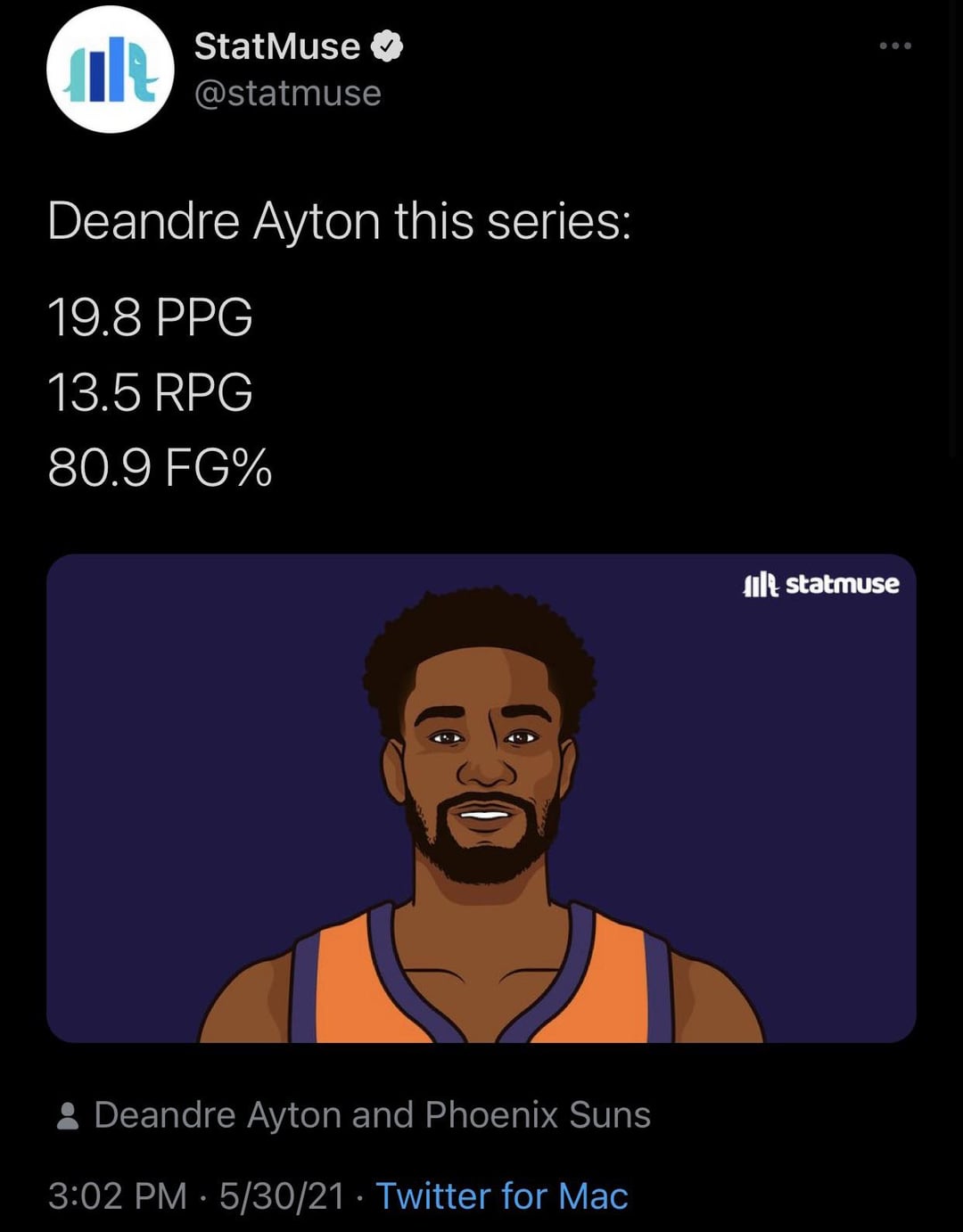Open StatMuse profile avatar
The height and width of the screenshot is (1232, 963).
click(110, 71)
